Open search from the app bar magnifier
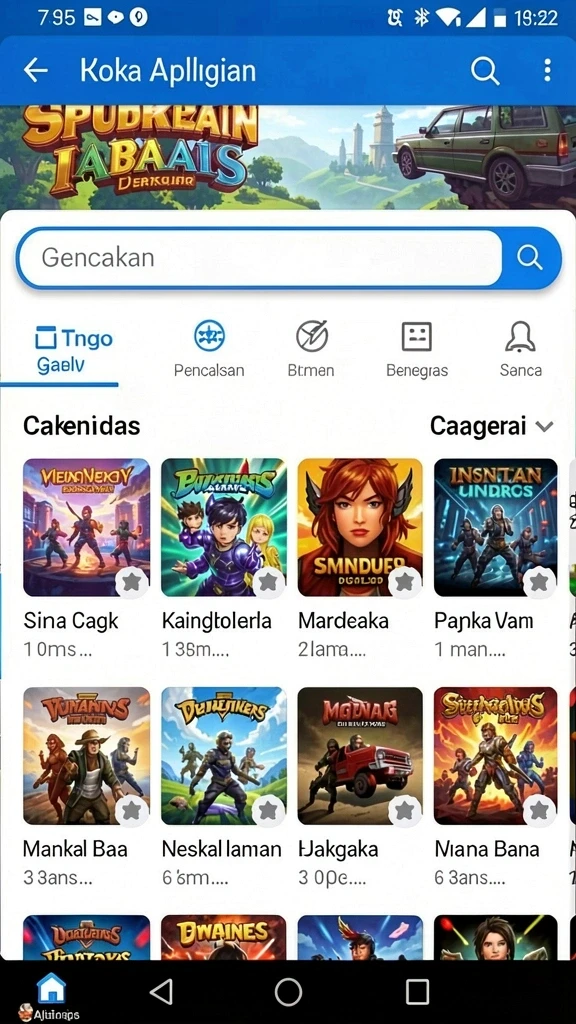The image size is (576, 1024). tap(485, 70)
